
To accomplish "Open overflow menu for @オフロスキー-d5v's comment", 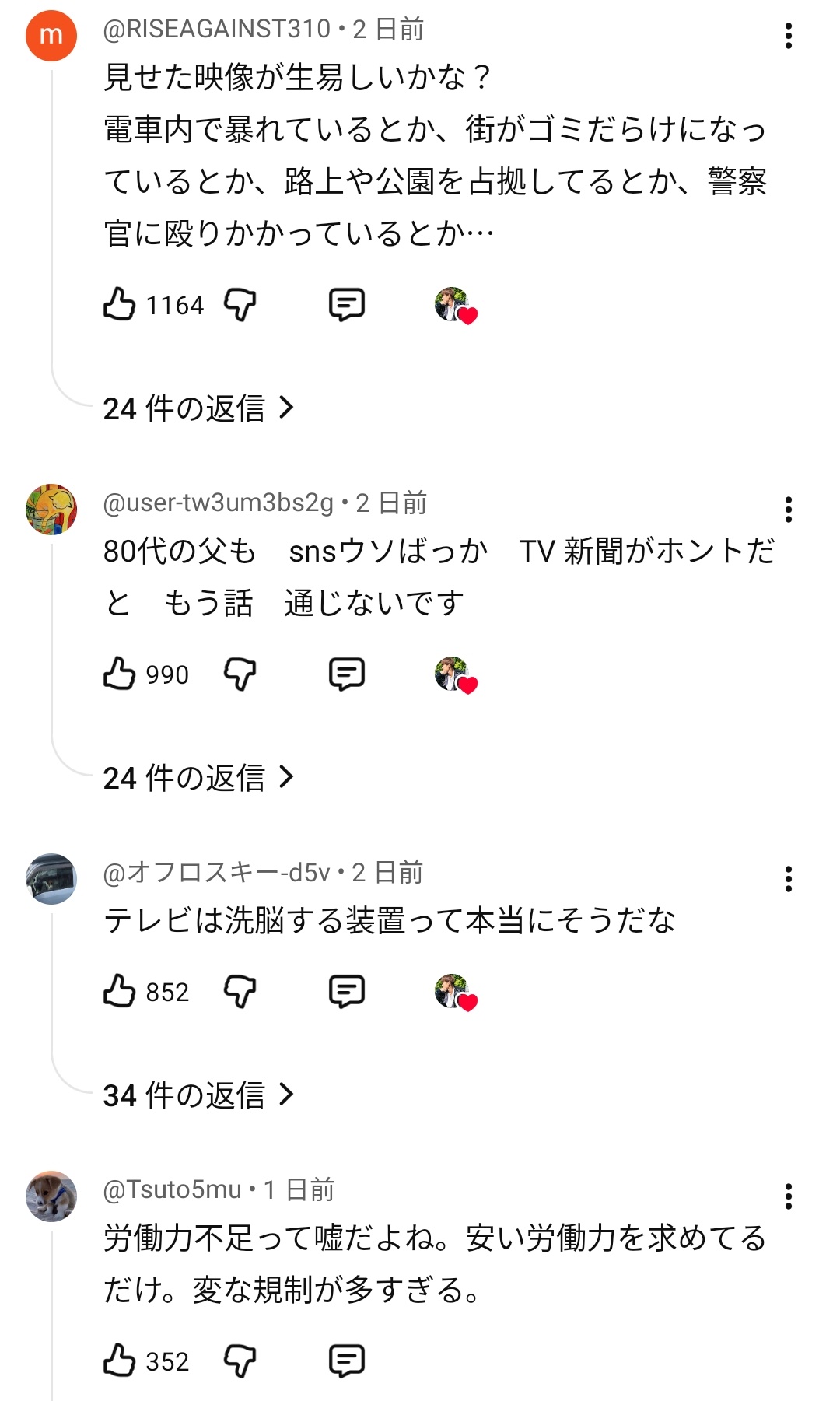I will click(x=789, y=879).
